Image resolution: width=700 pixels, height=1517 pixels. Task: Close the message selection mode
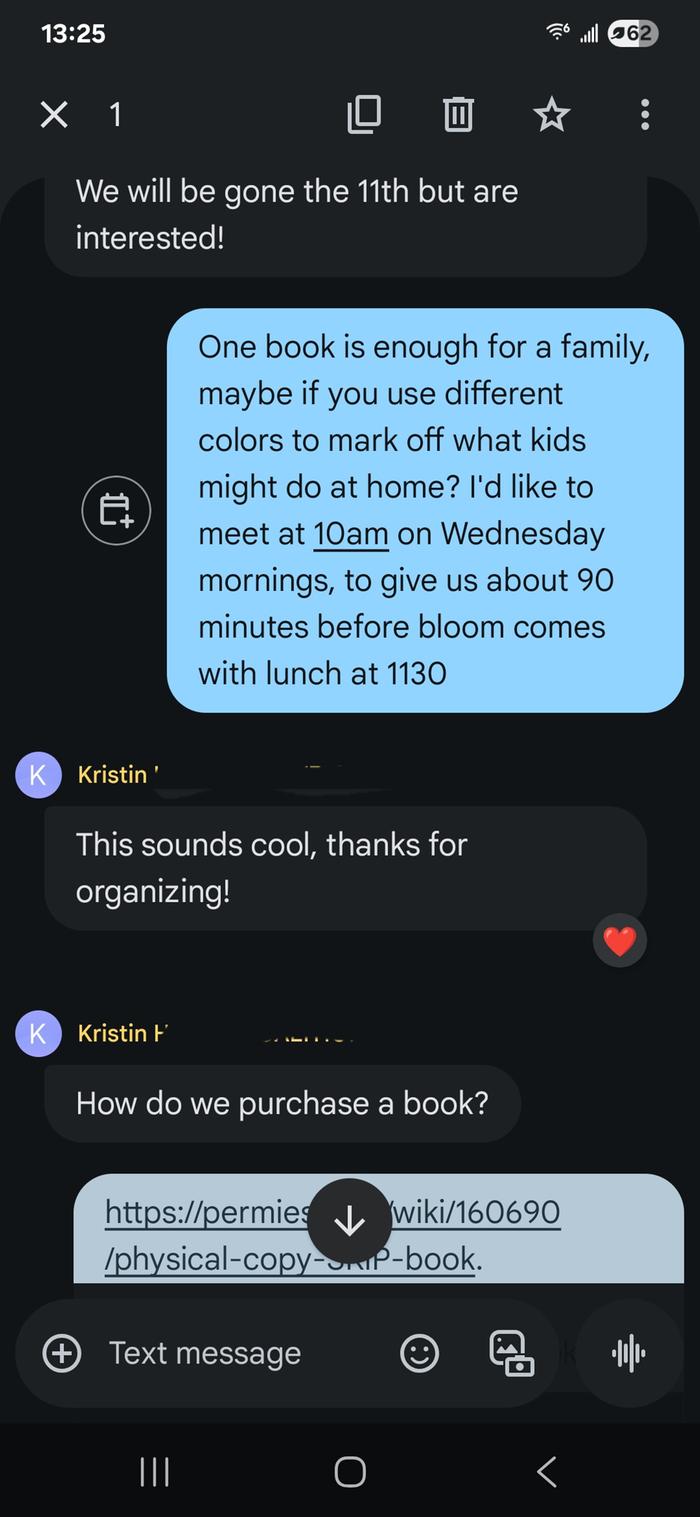coord(54,115)
